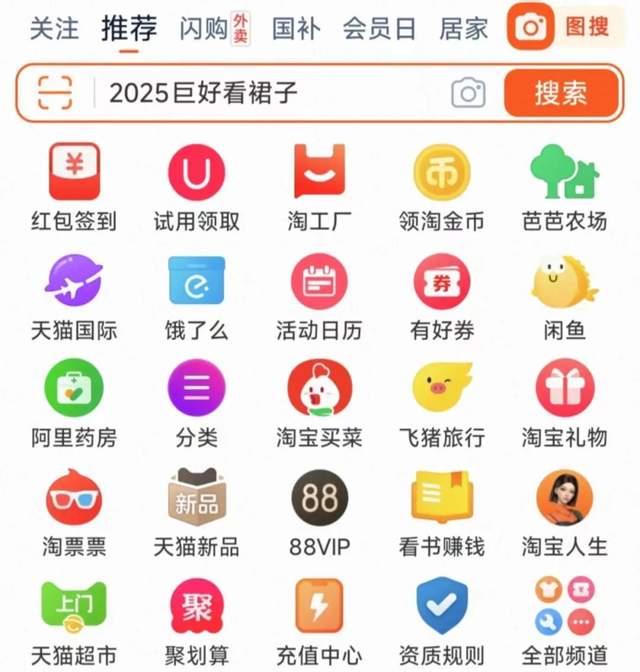Open 充值中心 recharge center
The height and width of the screenshot is (672, 640).
click(319, 622)
